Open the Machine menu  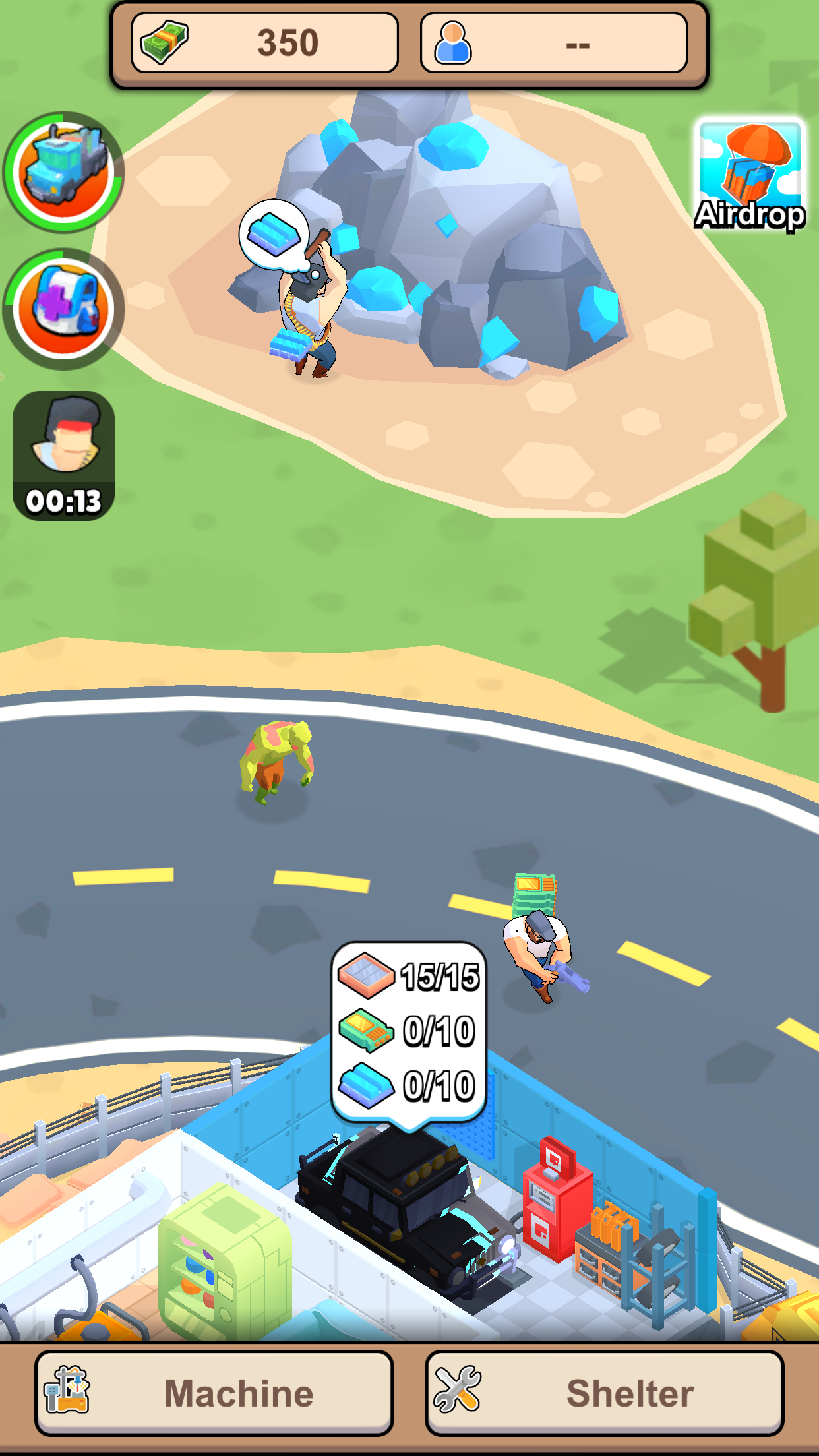[x=214, y=1392]
